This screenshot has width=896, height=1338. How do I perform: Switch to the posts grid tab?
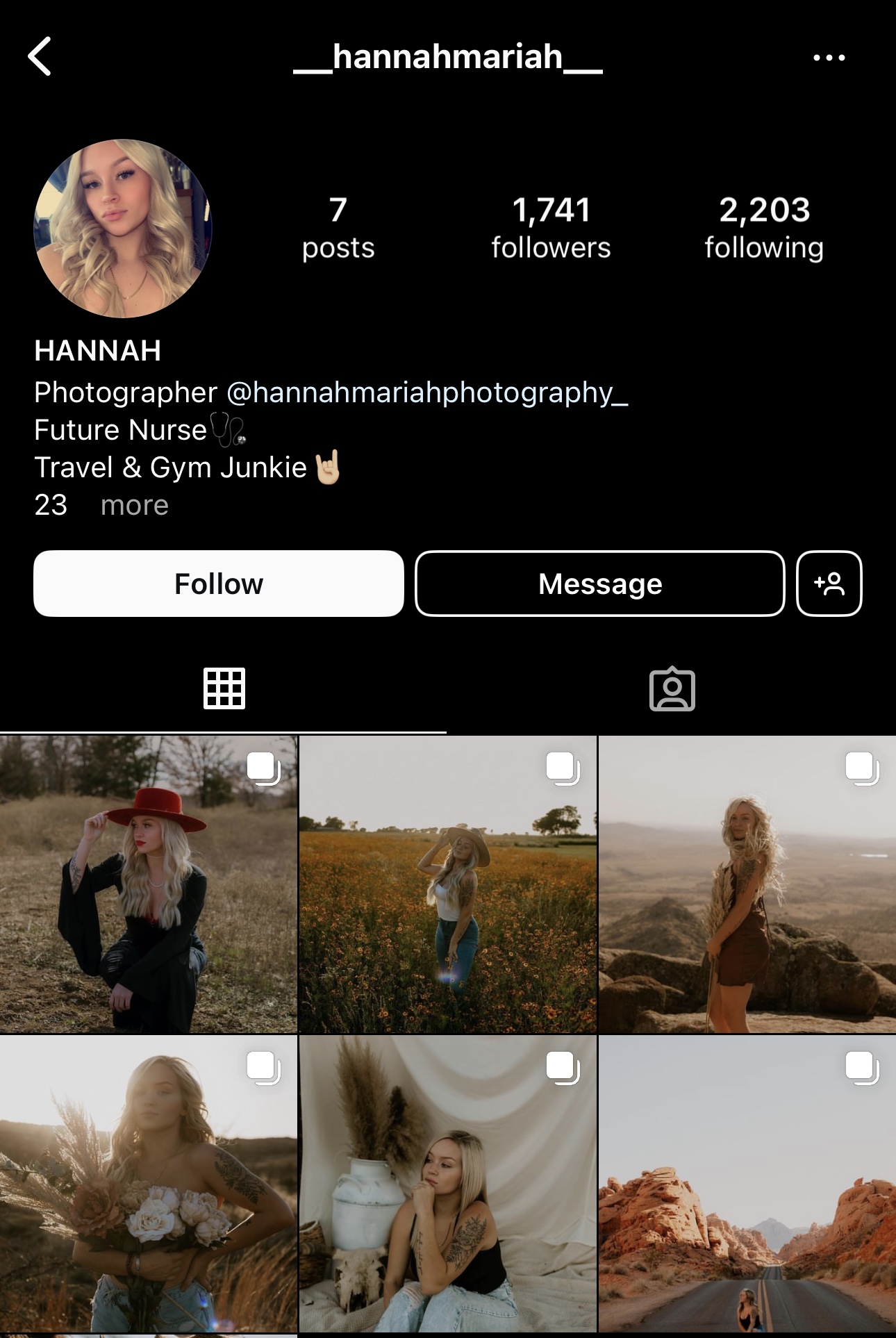224,689
